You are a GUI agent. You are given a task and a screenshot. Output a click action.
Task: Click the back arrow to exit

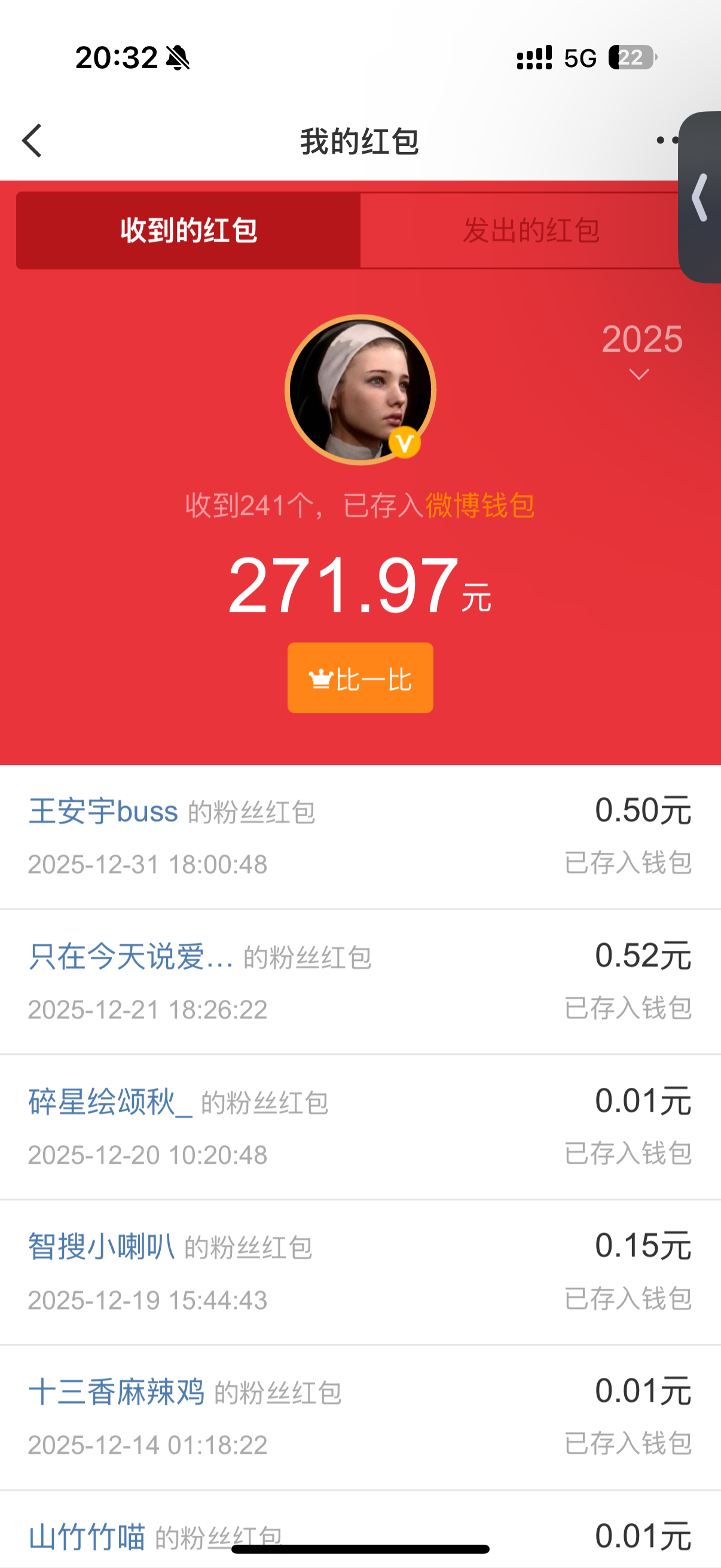click(32, 140)
